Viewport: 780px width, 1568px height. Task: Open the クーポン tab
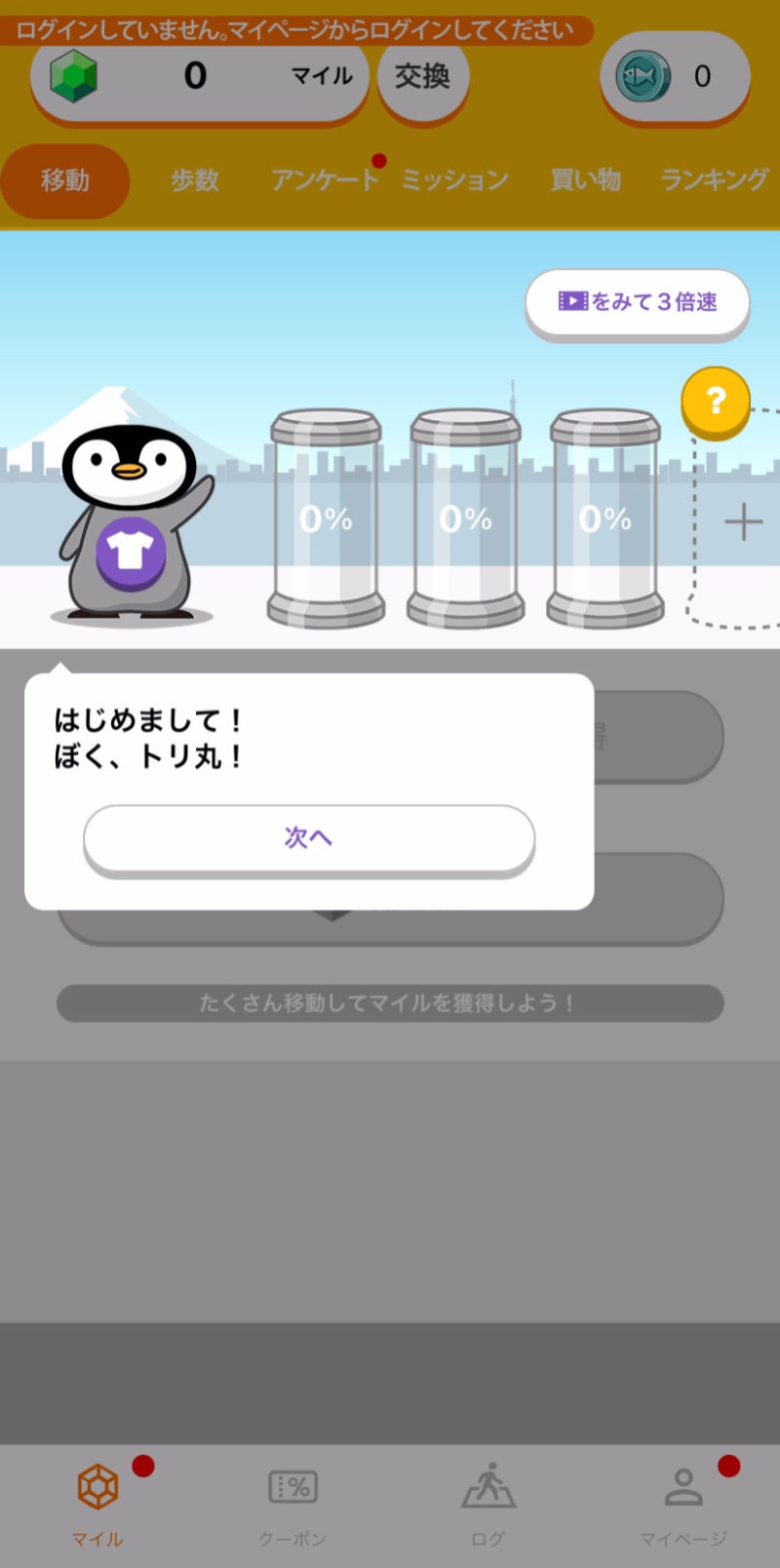tap(292, 1501)
